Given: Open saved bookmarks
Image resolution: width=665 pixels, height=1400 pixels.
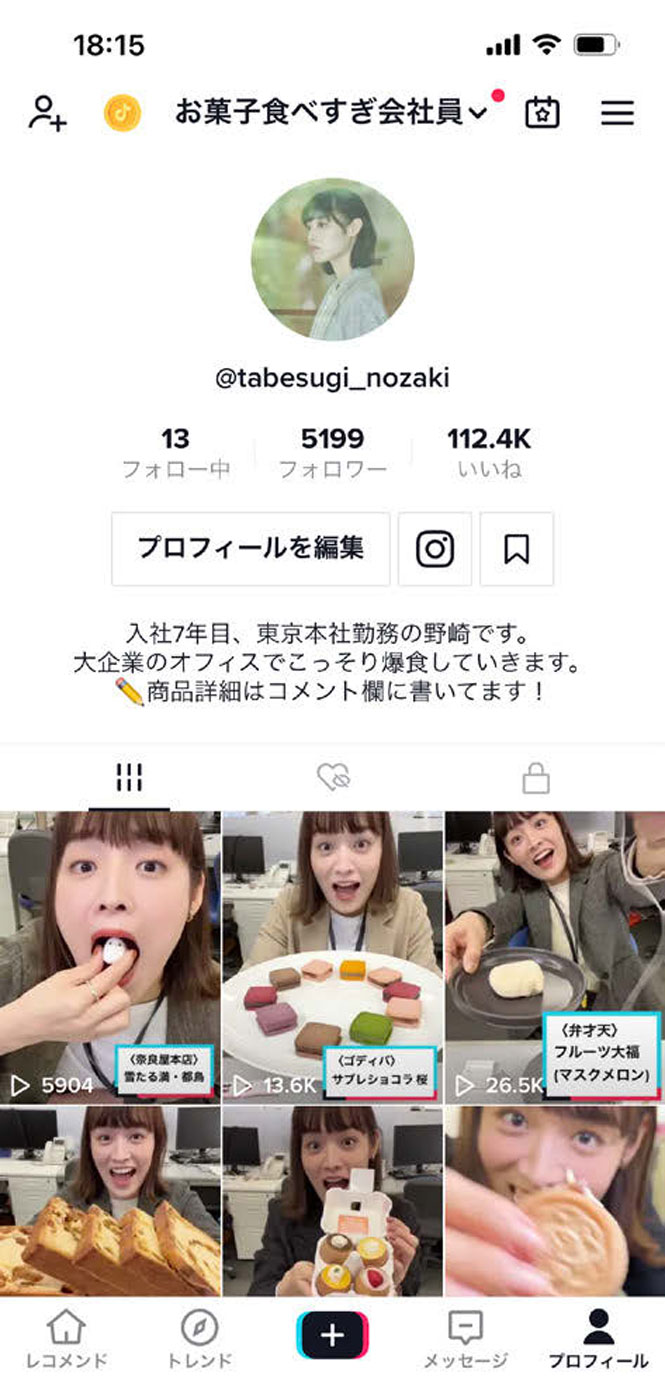Looking at the screenshot, I should (x=516, y=548).
